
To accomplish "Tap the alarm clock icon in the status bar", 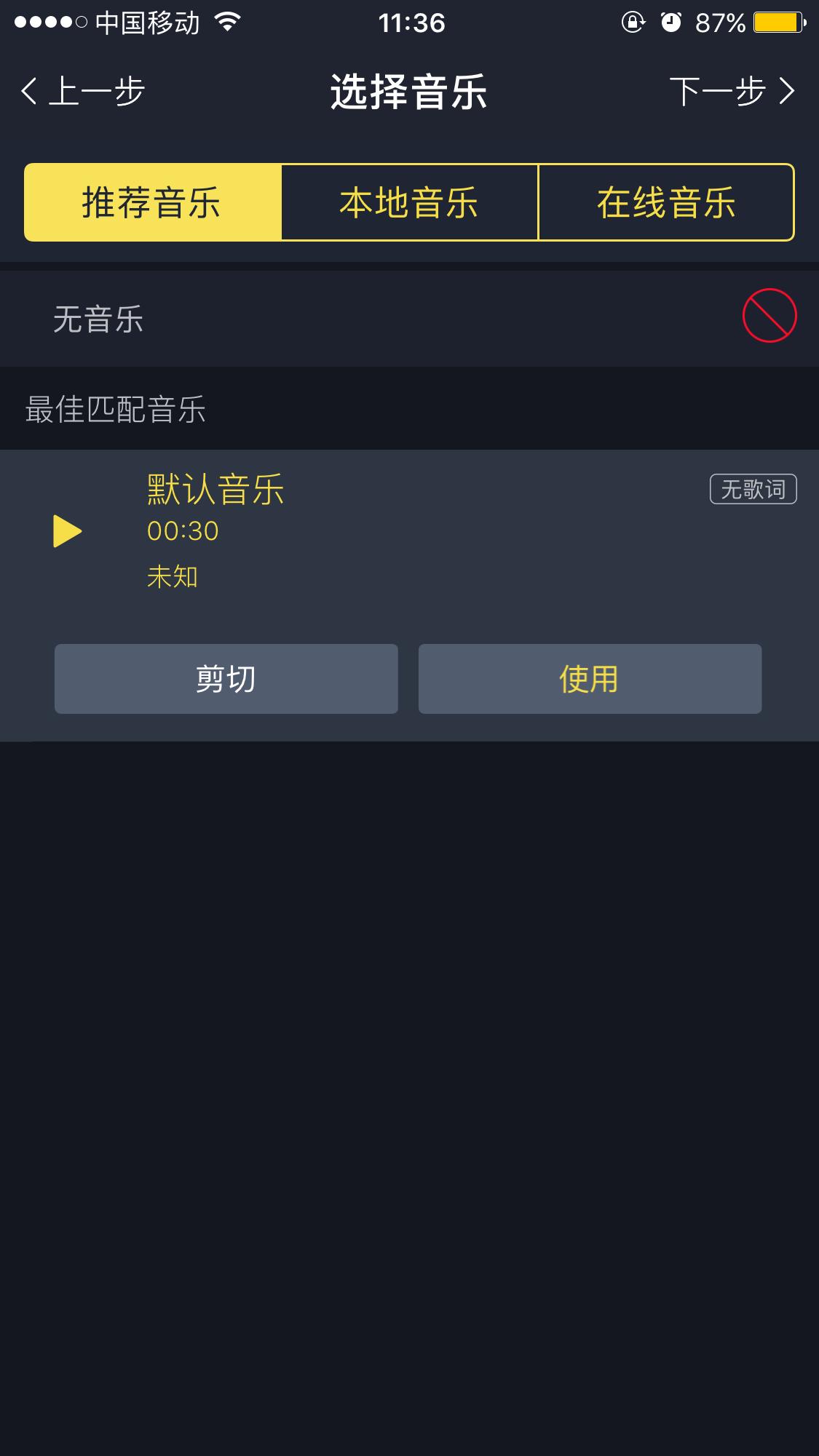I will [x=670, y=23].
